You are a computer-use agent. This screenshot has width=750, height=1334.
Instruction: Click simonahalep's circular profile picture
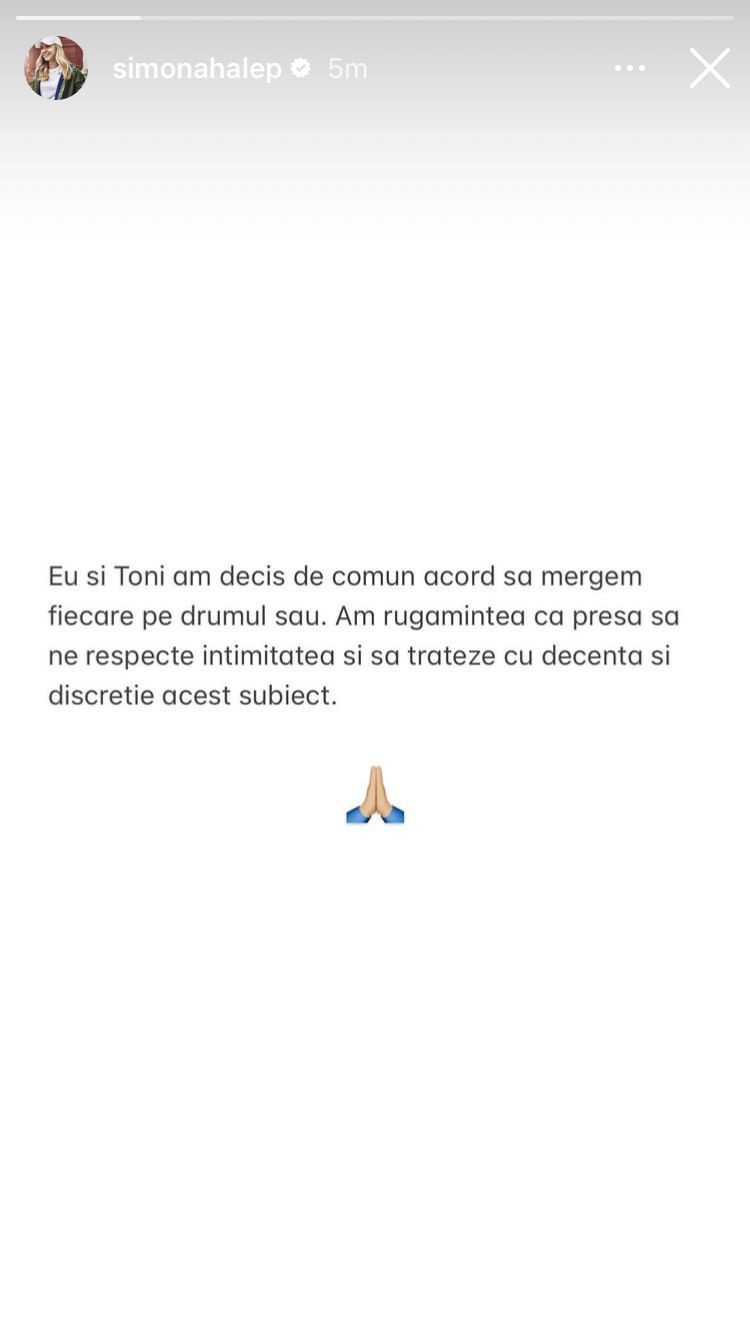[55, 68]
